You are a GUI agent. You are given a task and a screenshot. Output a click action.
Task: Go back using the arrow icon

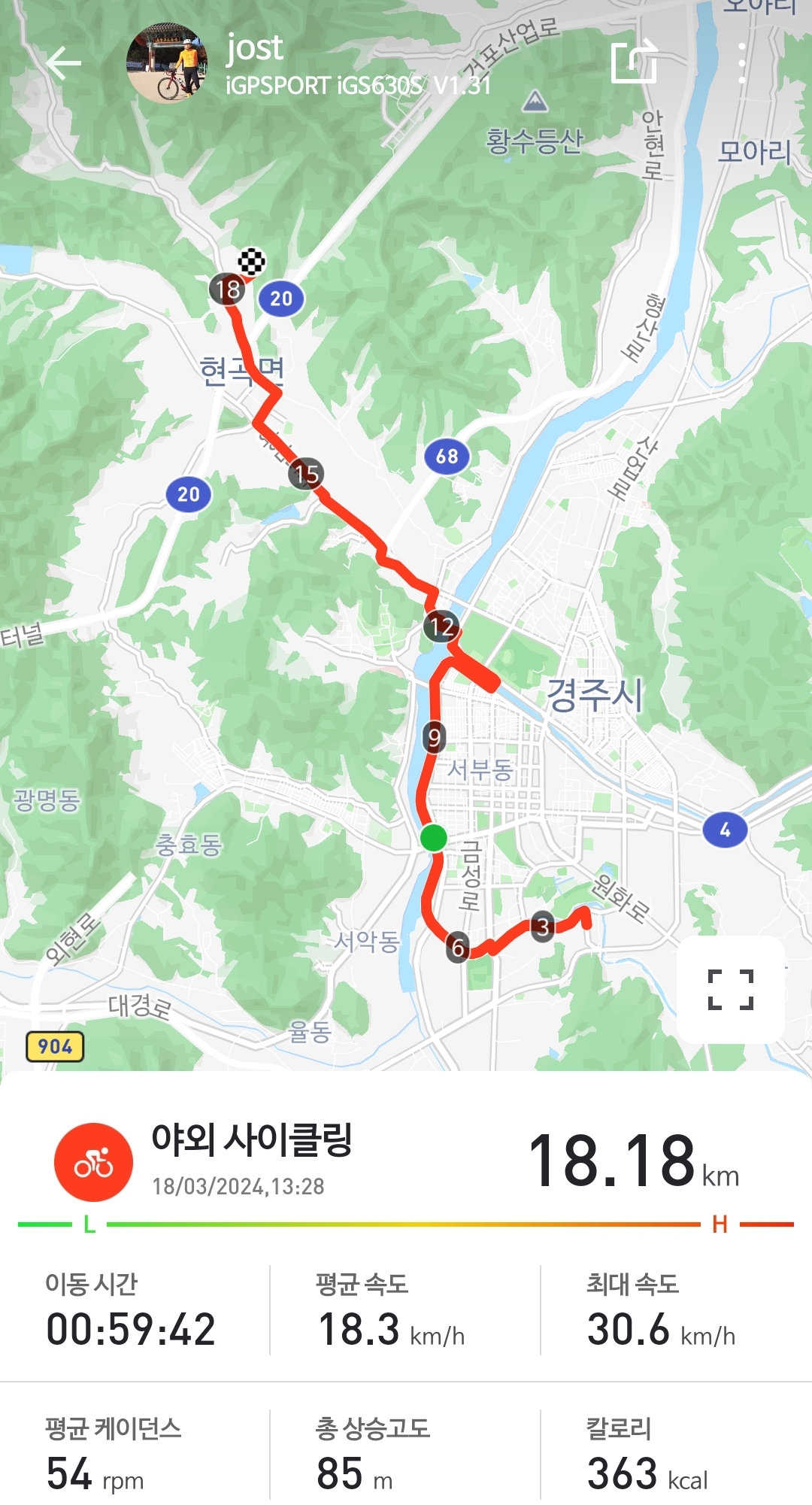point(64,63)
